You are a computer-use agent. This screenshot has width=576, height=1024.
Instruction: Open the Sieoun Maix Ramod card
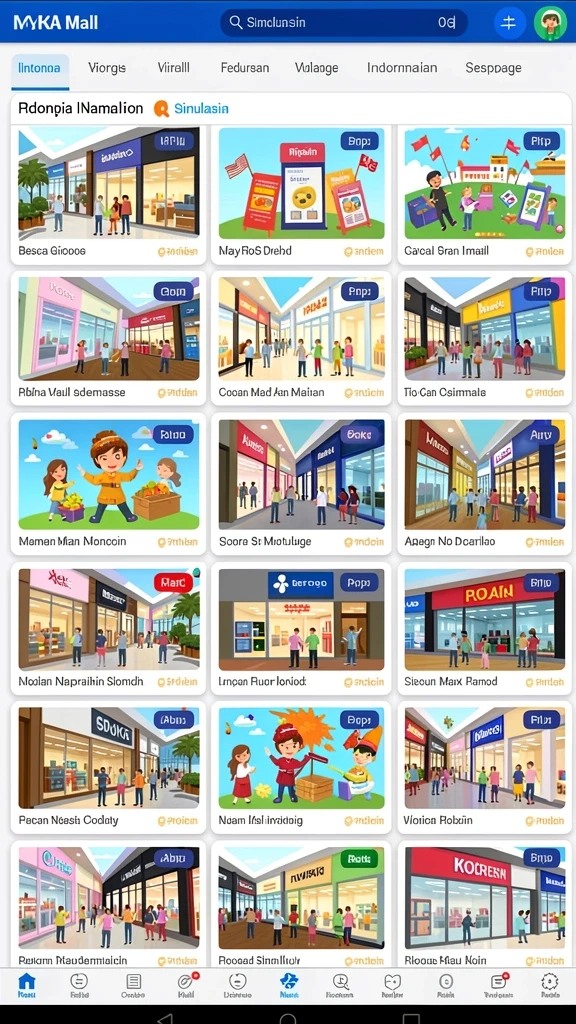tap(485, 628)
